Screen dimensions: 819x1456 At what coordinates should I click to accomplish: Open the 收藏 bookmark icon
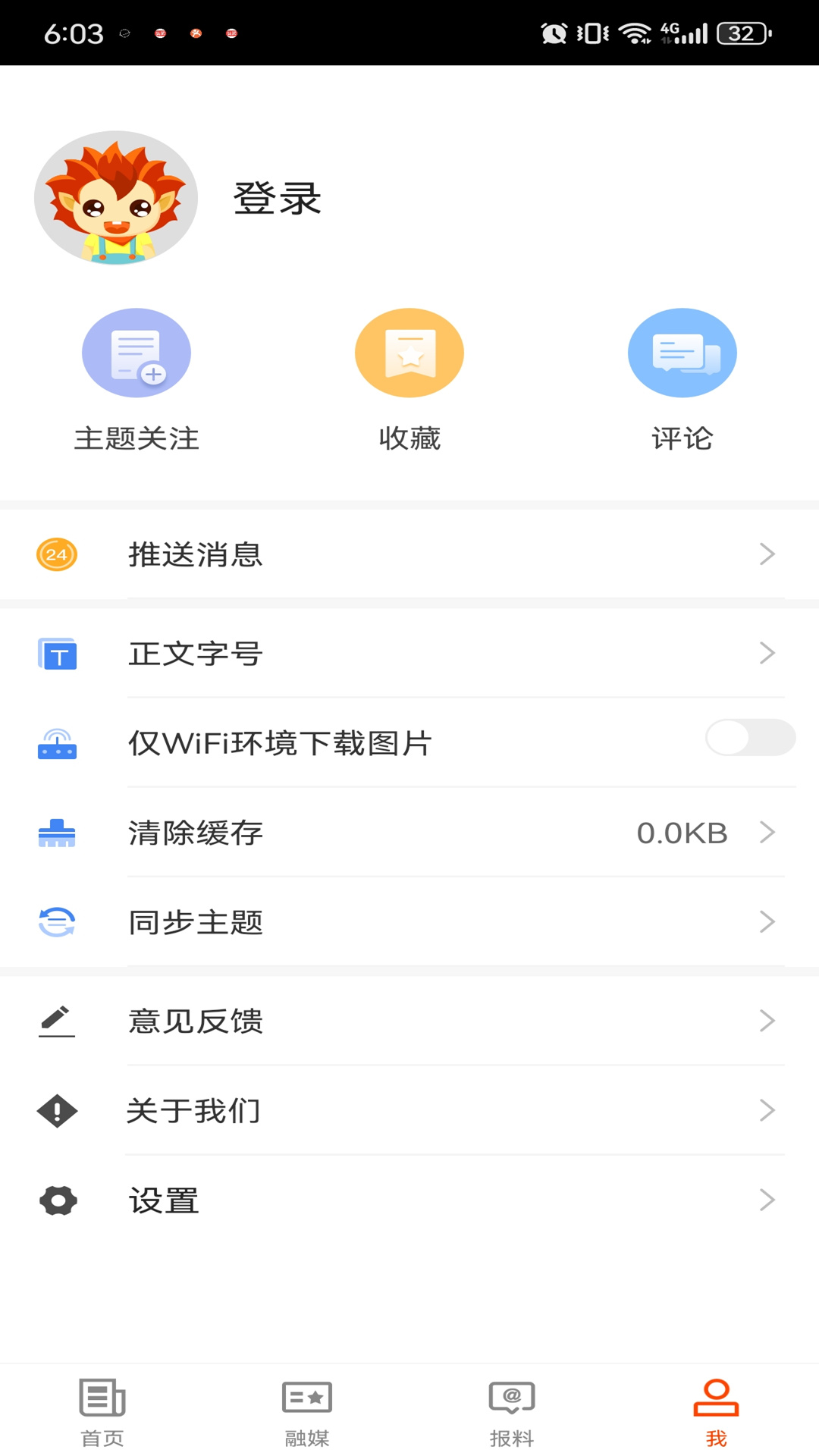click(x=409, y=352)
